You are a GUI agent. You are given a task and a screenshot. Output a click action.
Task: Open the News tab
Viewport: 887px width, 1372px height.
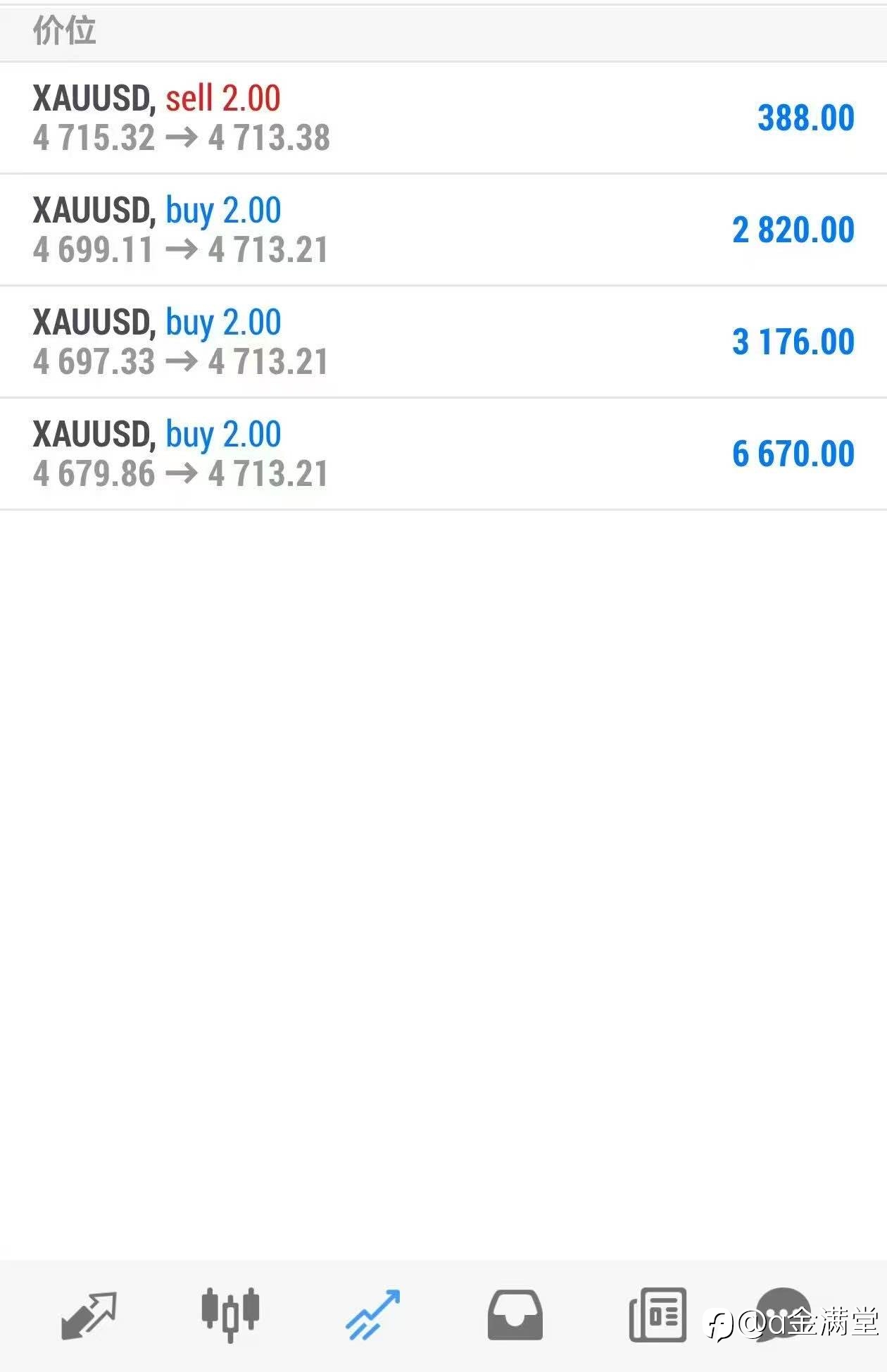point(658,1315)
